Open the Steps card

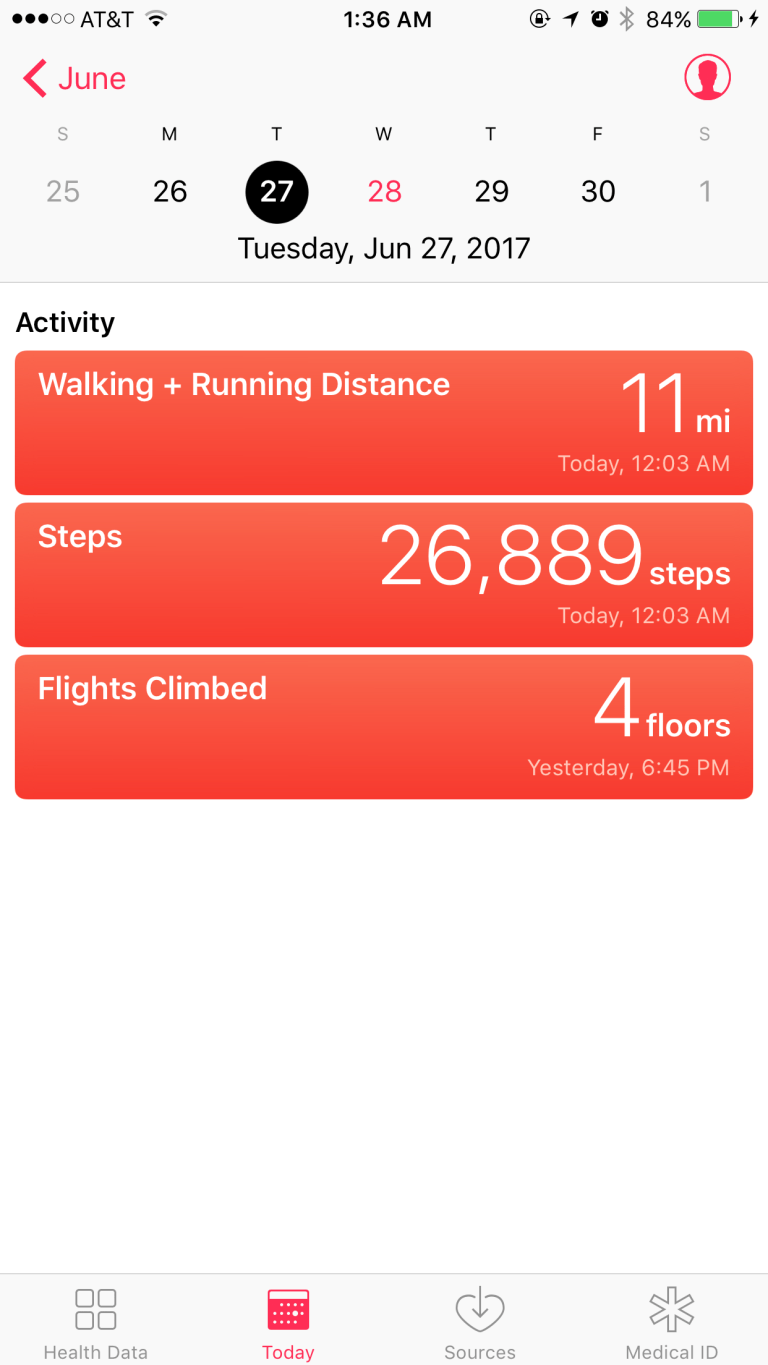click(x=384, y=574)
